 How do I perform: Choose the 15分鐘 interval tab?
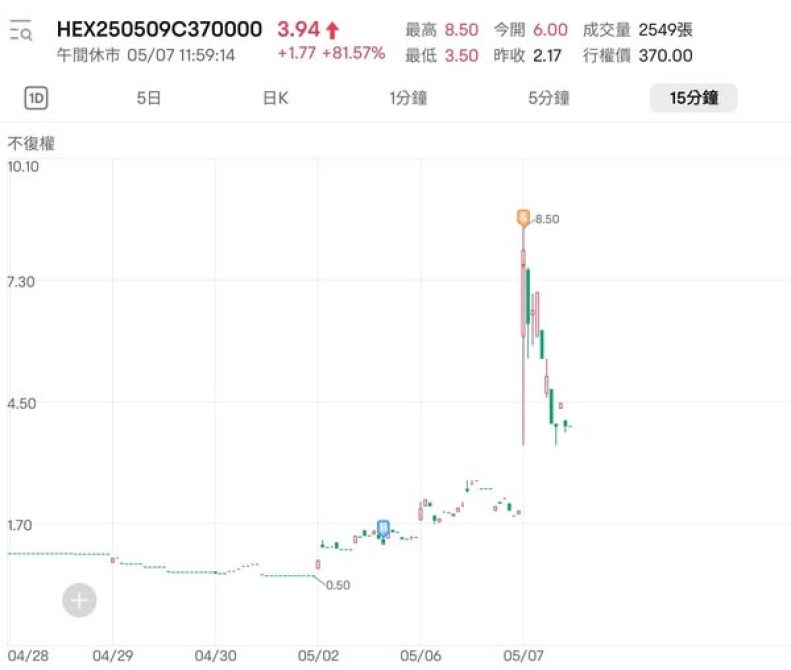click(x=692, y=98)
